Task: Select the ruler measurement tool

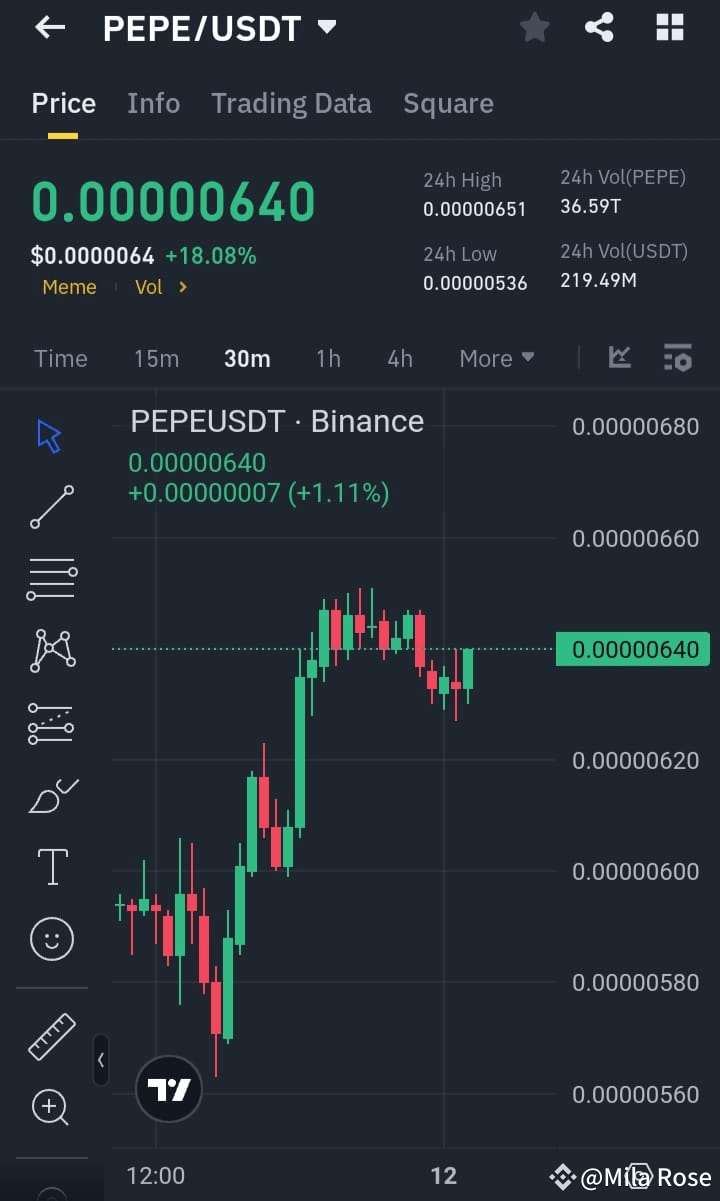Action: 50,1036
